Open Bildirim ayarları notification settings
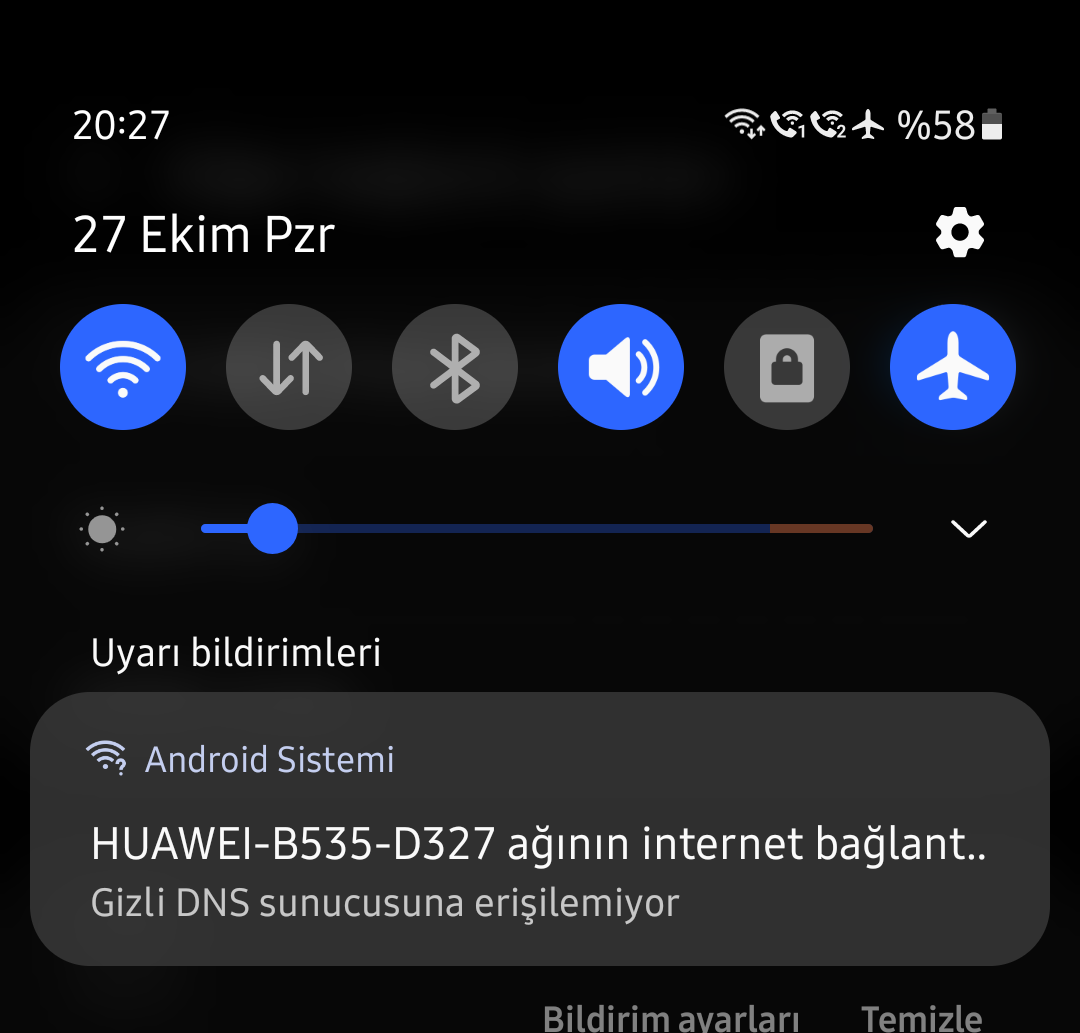Viewport: 1080px width, 1033px height. point(671,1017)
